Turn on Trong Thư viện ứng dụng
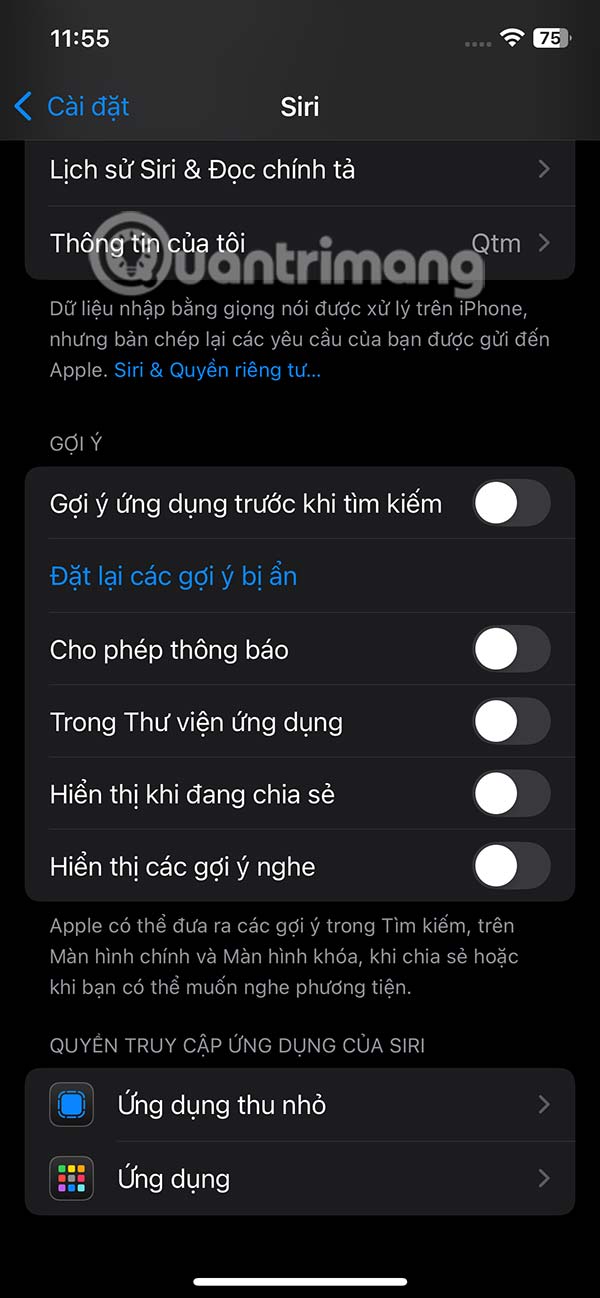This screenshot has height=1298, width=600. [x=510, y=722]
